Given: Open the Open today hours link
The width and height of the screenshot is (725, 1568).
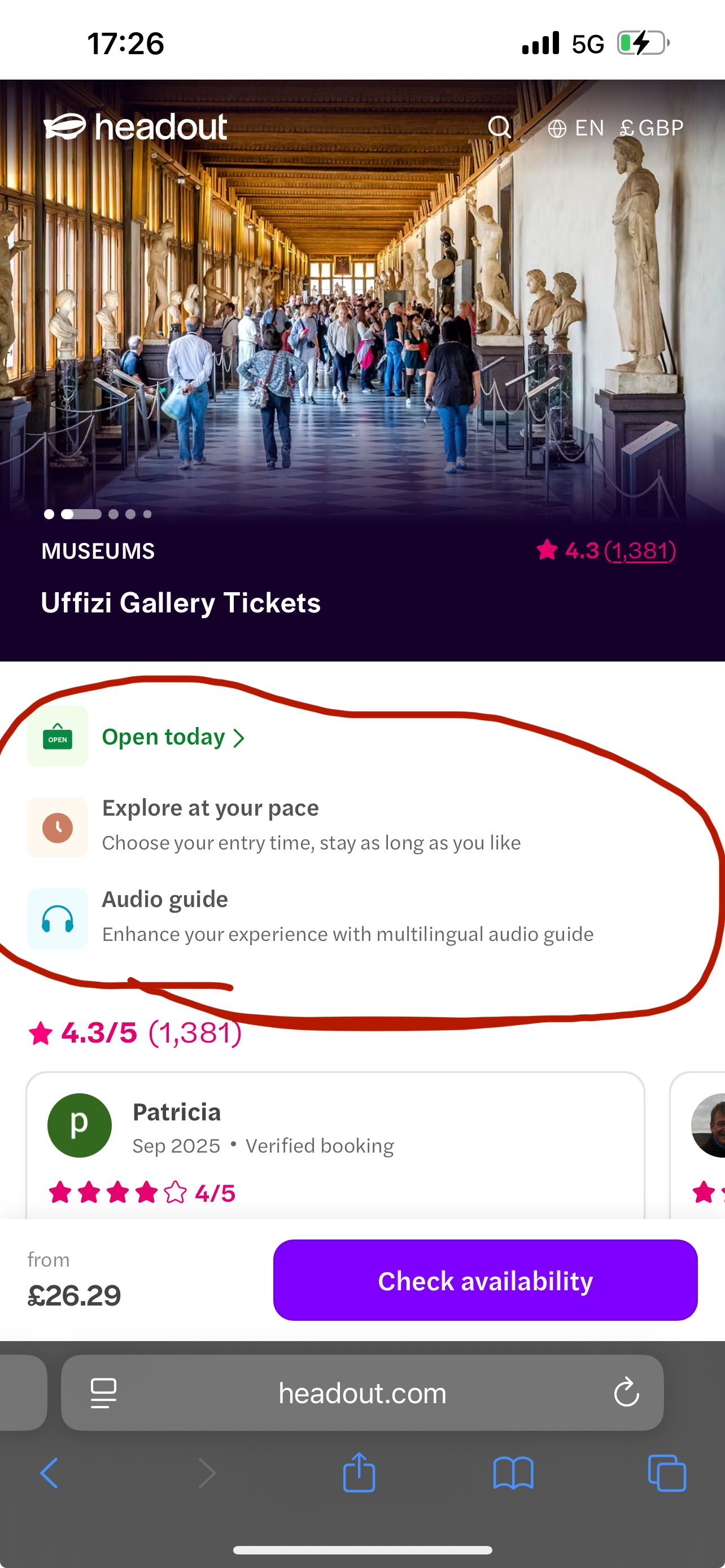Looking at the screenshot, I should pyautogui.click(x=173, y=737).
